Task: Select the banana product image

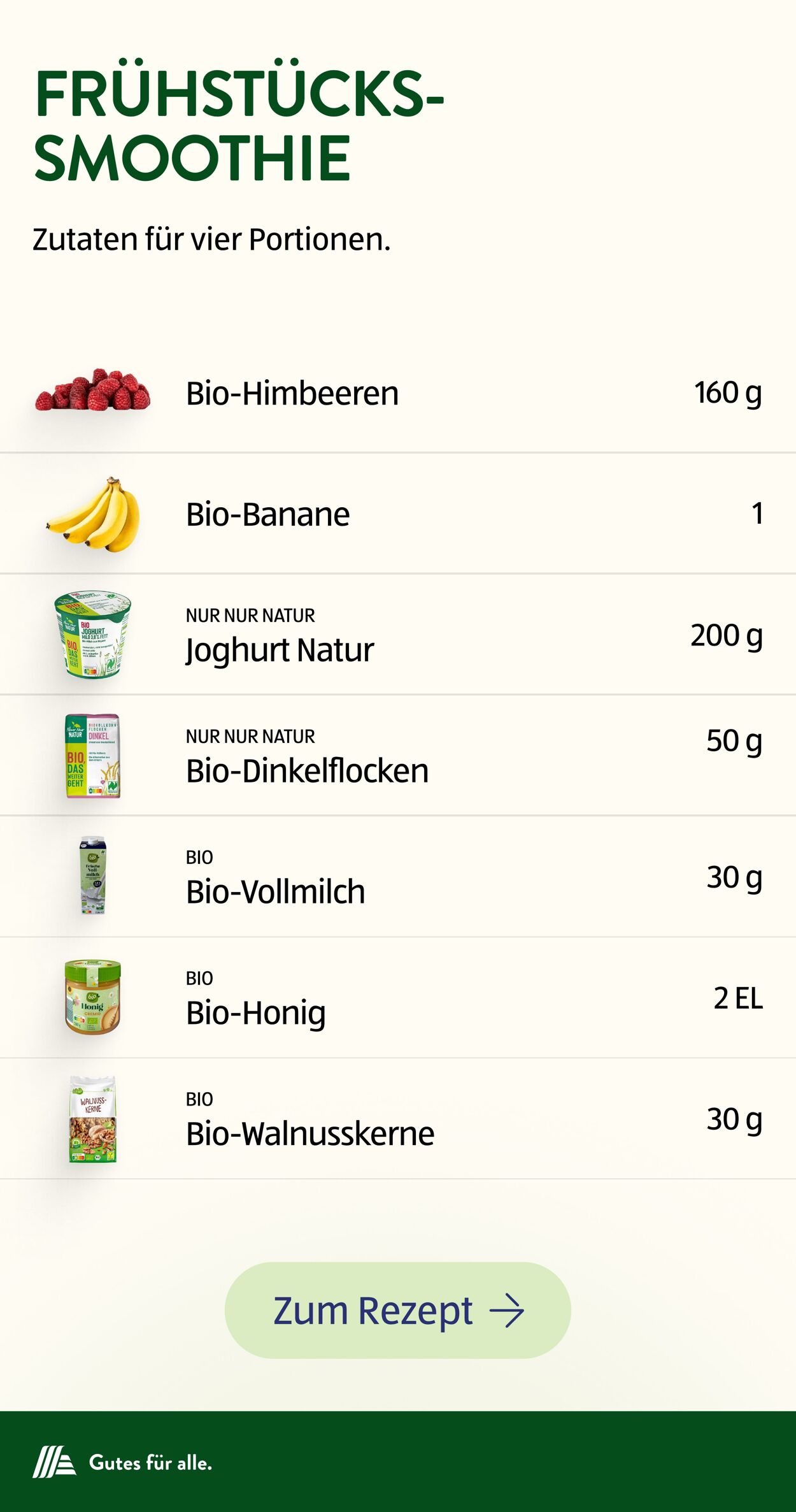Action: pyautogui.click(x=96, y=515)
